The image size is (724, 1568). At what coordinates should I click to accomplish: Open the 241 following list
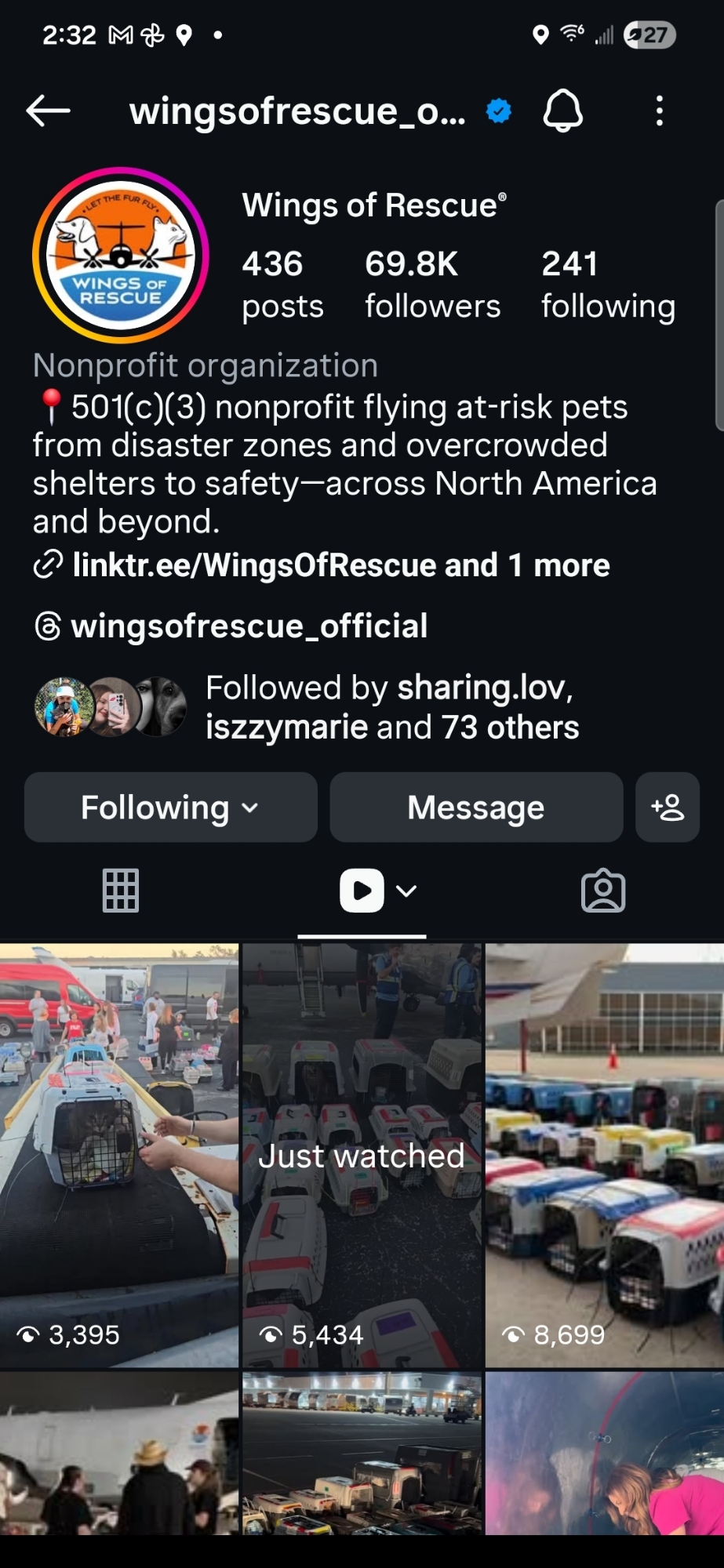pos(608,284)
